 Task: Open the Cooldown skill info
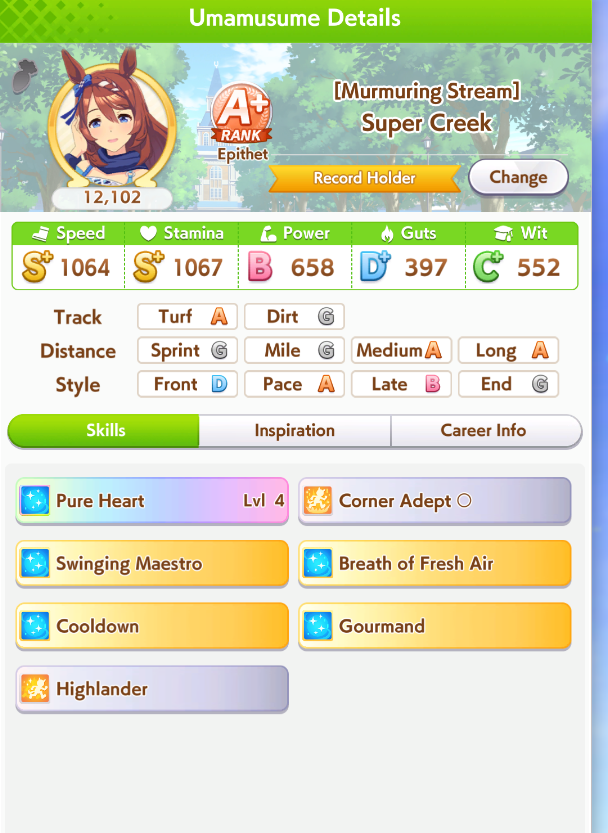tap(152, 627)
